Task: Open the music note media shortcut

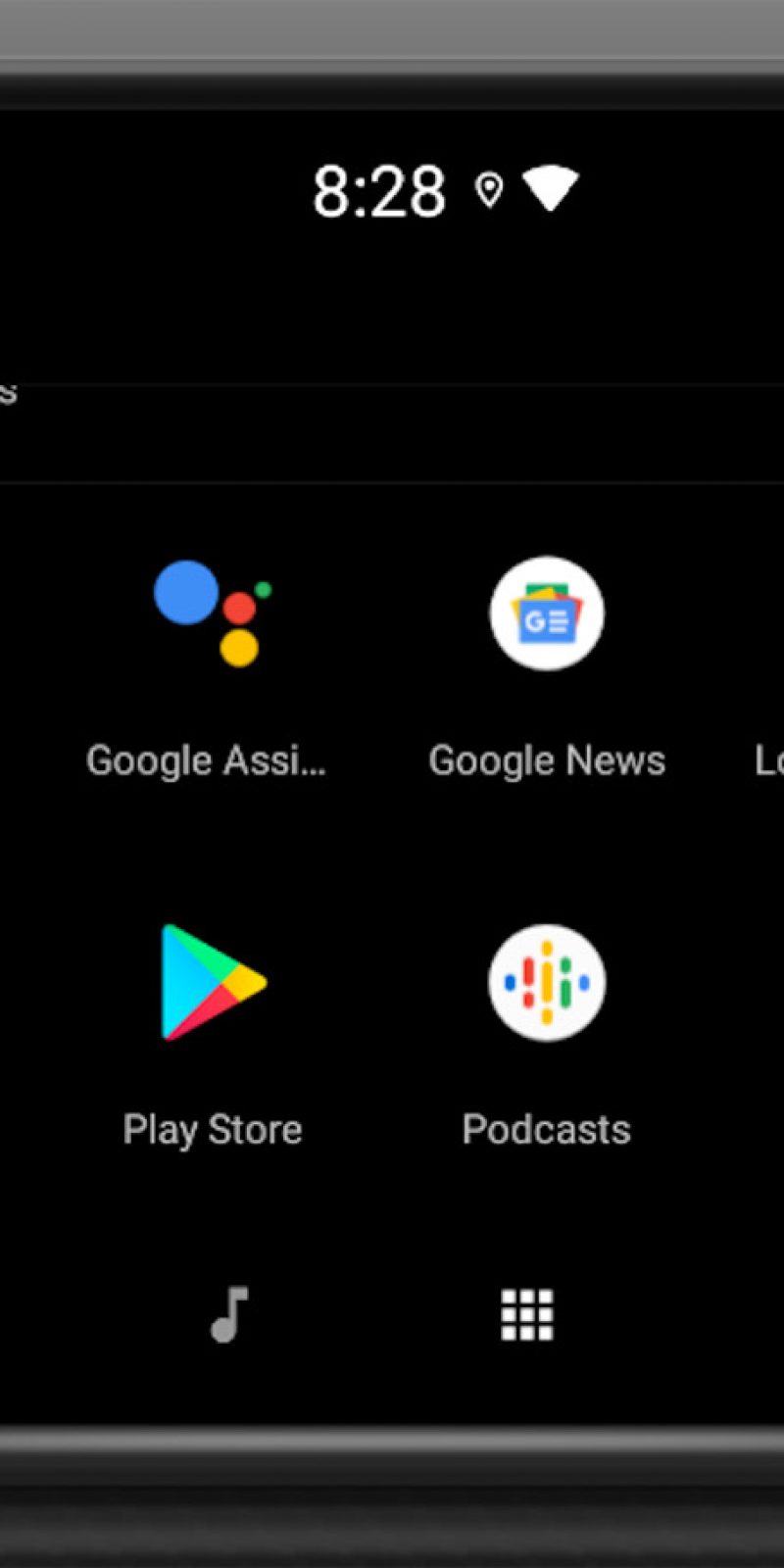Action: pyautogui.click(x=230, y=1314)
